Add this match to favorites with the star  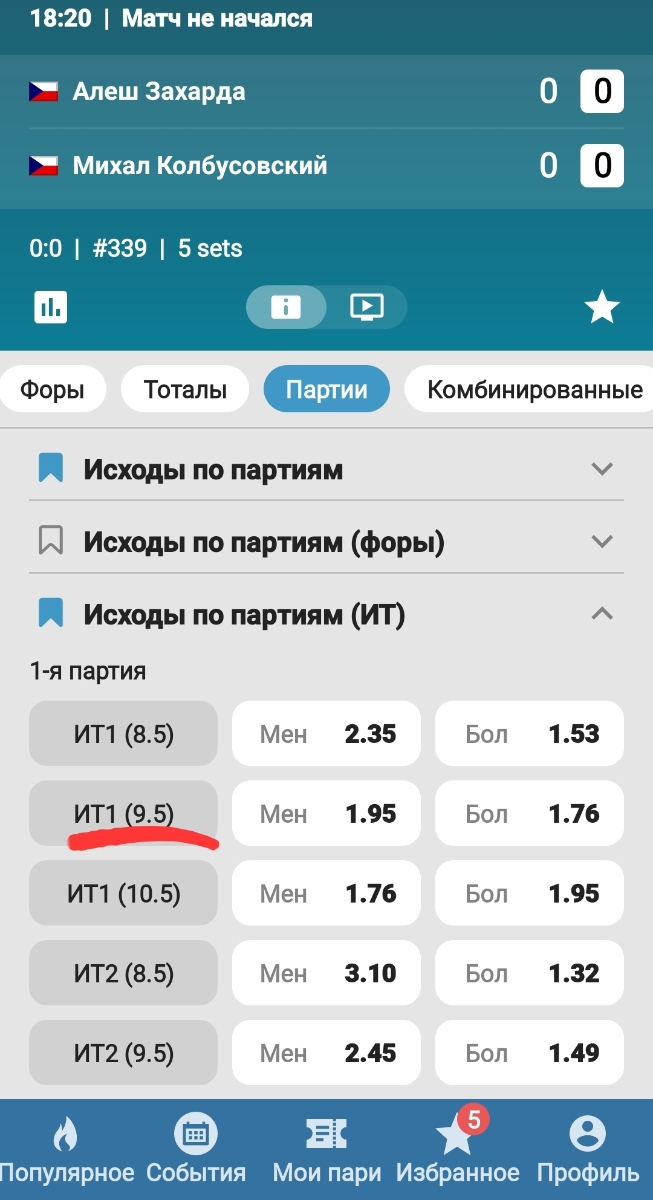tap(602, 308)
